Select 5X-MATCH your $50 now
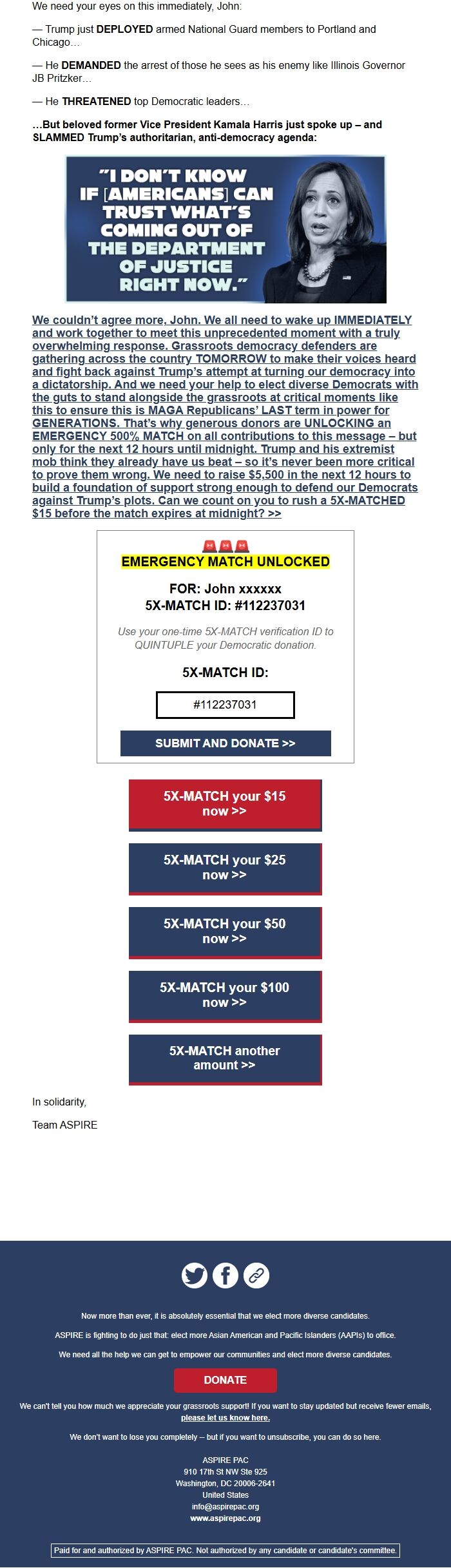This screenshot has height=1568, width=451. pyautogui.click(x=225, y=932)
